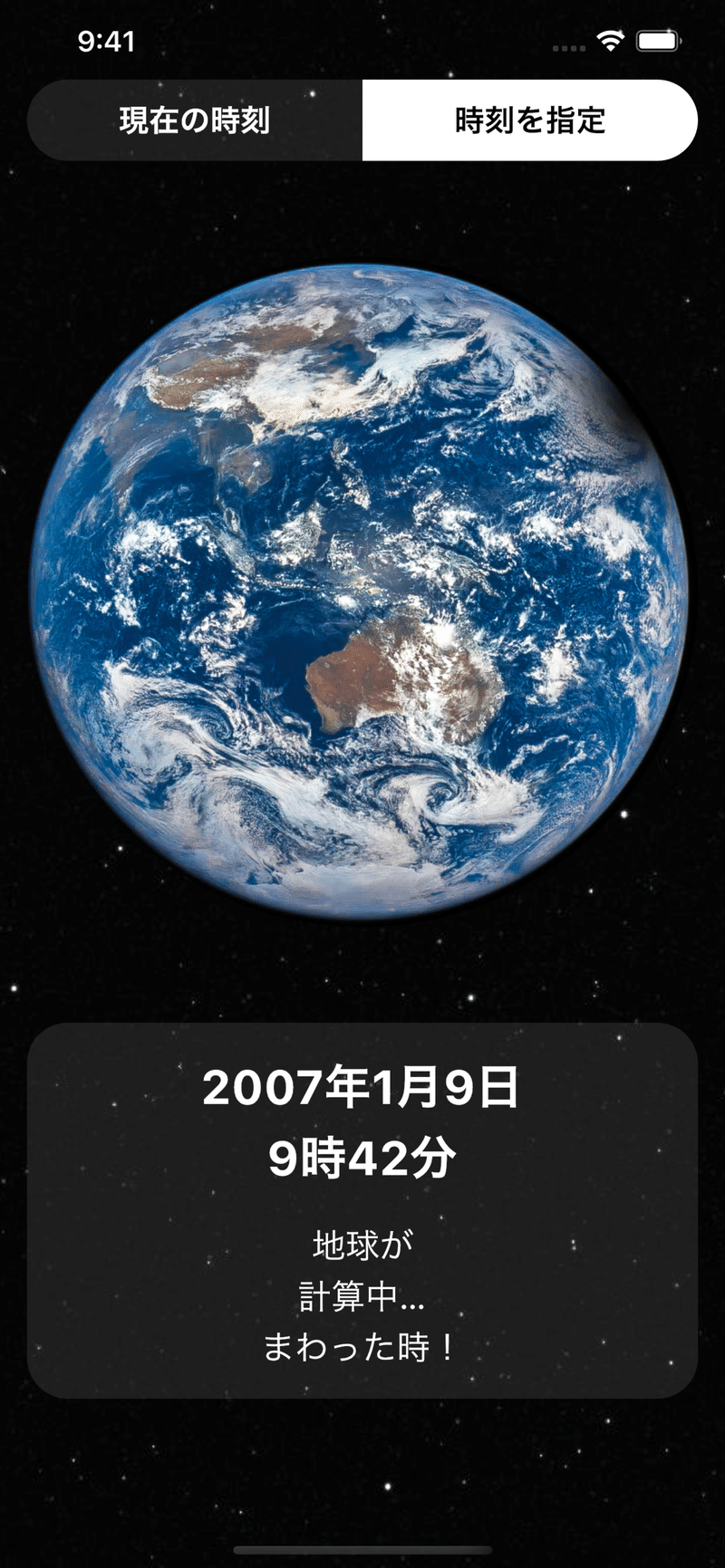Select the 地球が text line
The width and height of the screenshot is (725, 1568).
click(x=362, y=1245)
